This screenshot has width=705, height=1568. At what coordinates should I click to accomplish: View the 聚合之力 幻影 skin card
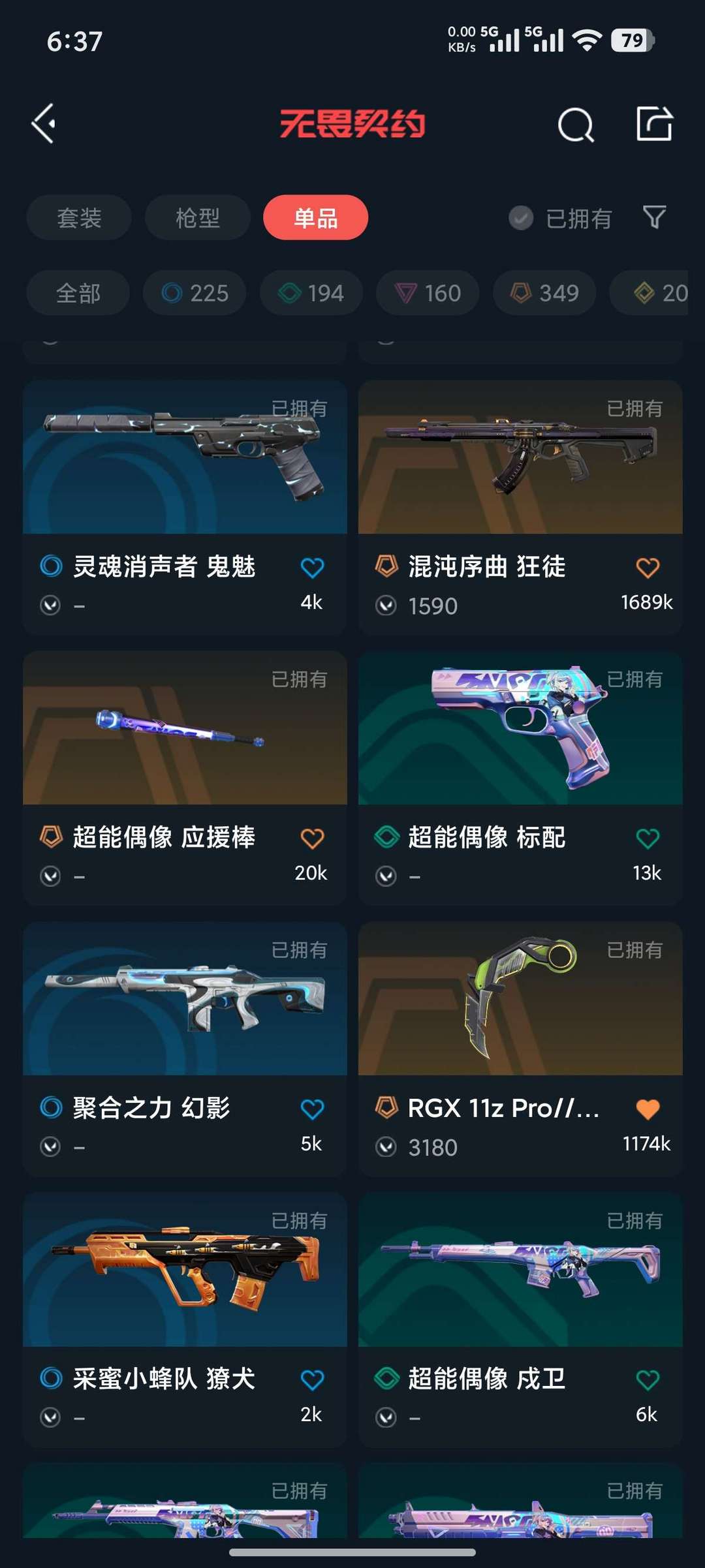(185, 999)
